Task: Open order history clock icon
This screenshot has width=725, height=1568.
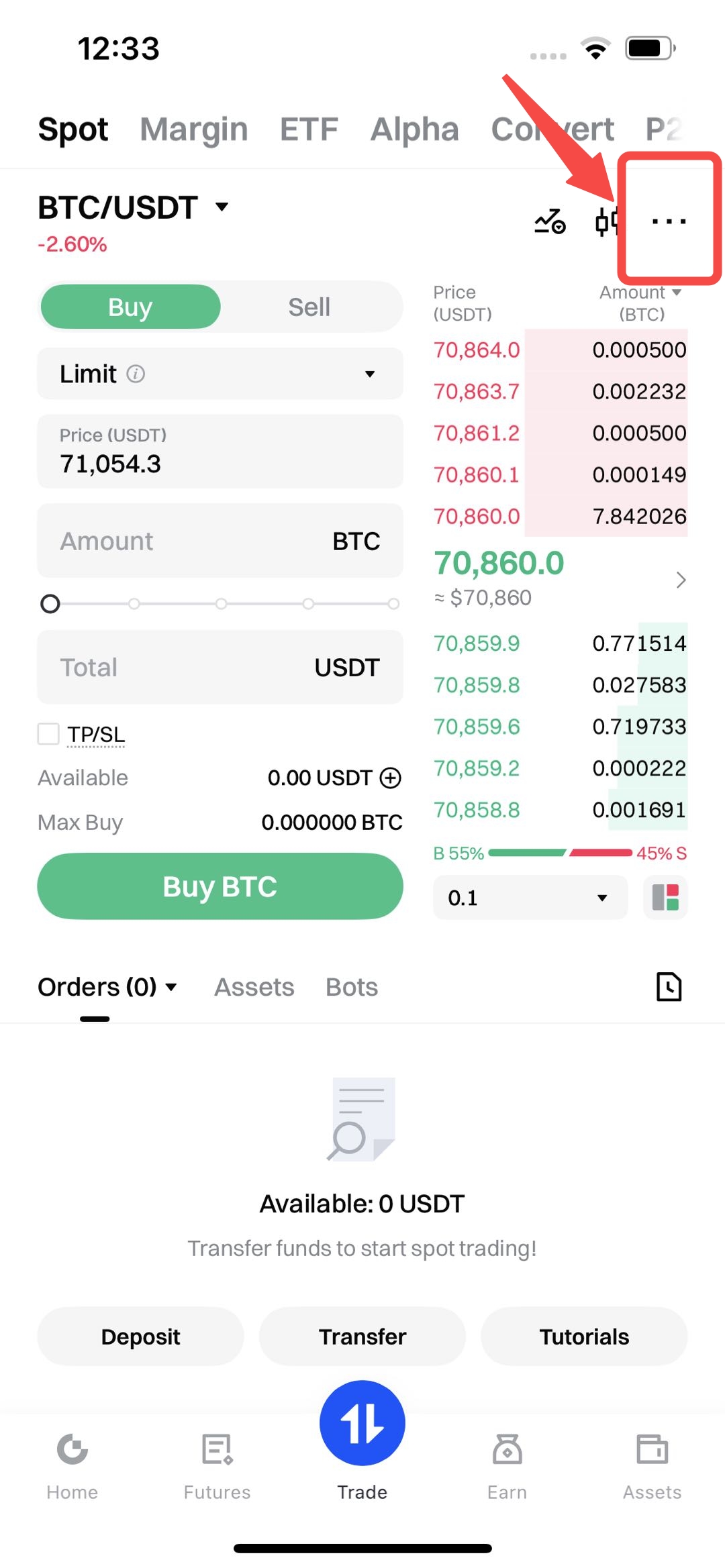Action: [x=669, y=987]
